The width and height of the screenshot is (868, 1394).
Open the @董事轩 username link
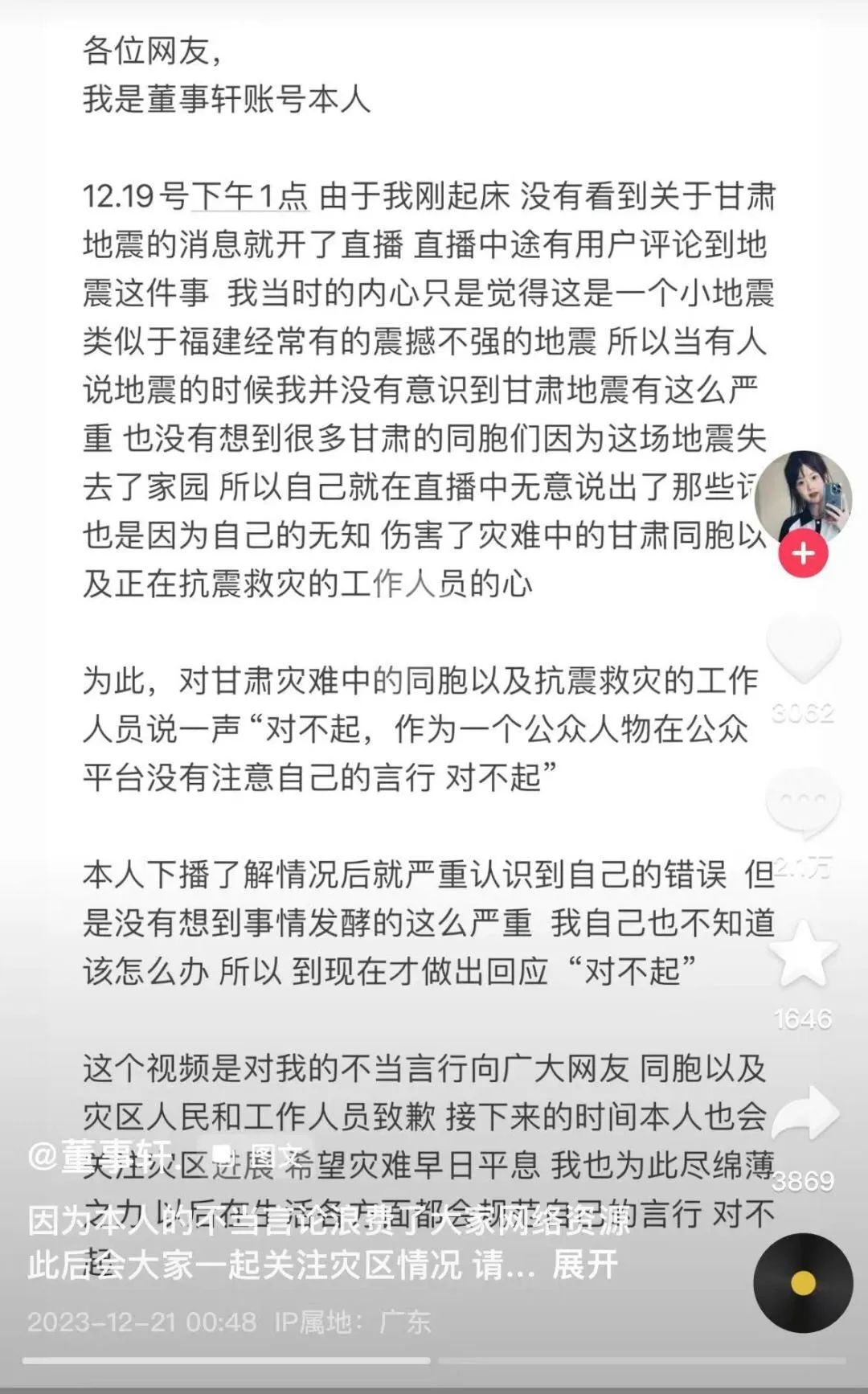[x=100, y=1157]
